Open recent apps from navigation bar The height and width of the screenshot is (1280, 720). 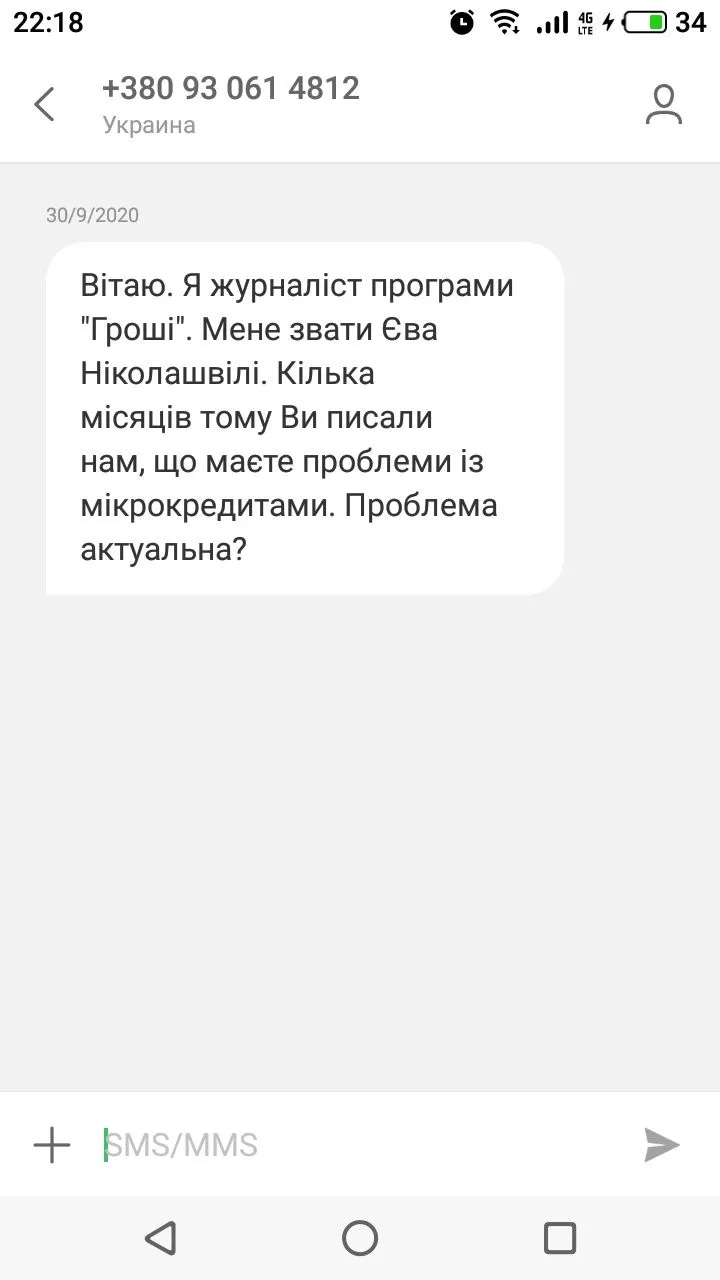tap(559, 1238)
